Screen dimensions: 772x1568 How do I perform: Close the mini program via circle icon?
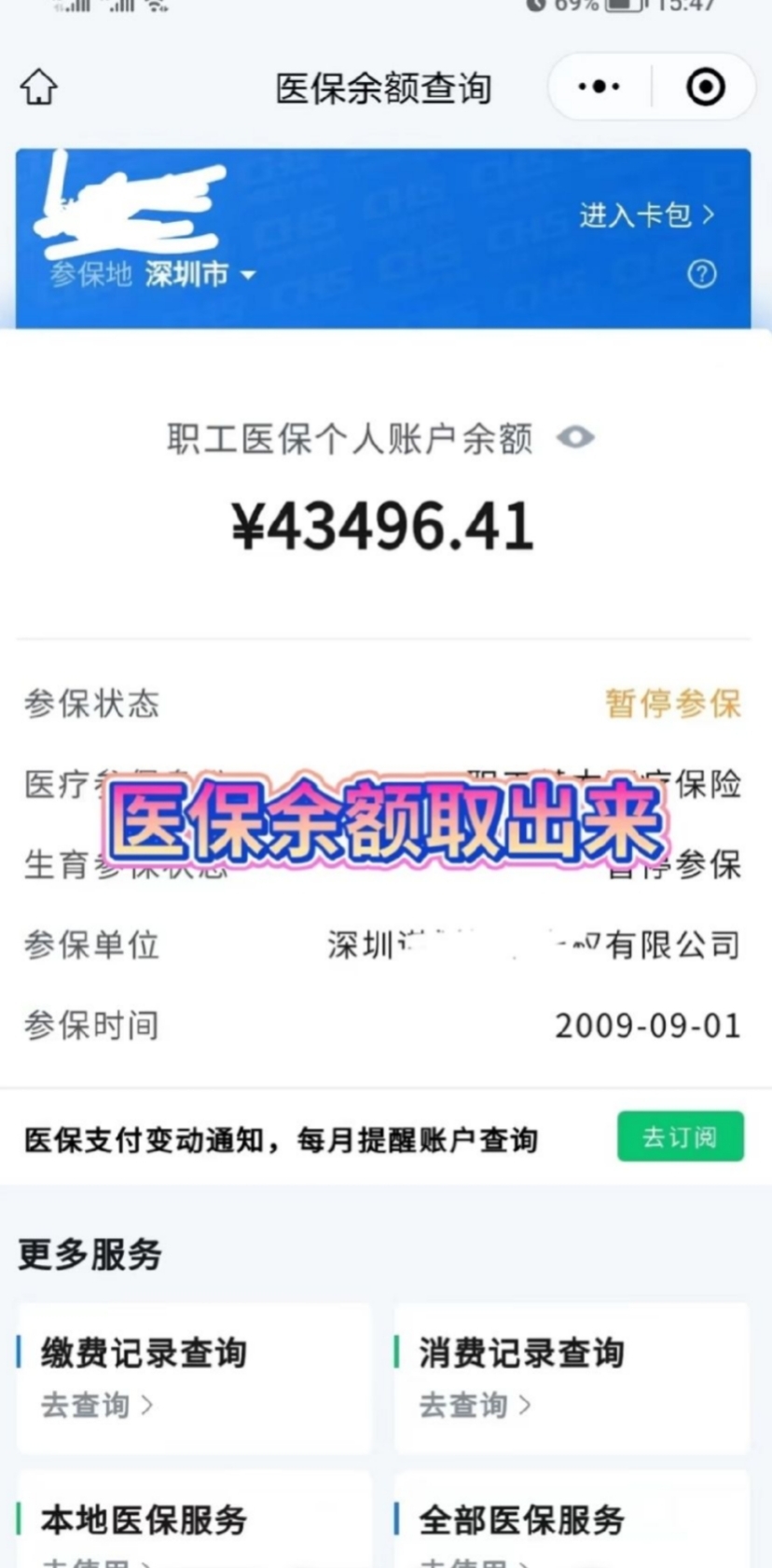pos(705,88)
